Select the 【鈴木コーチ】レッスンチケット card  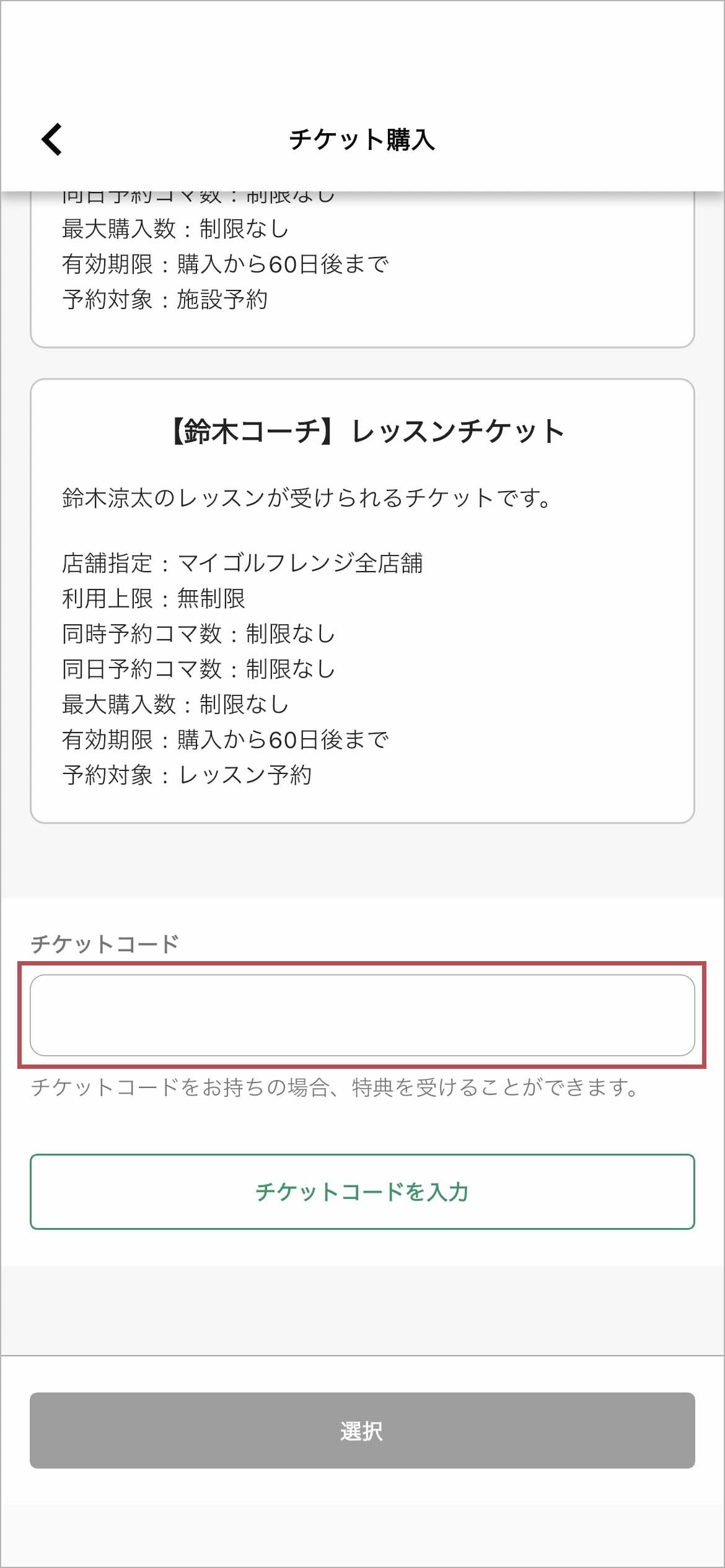coord(362,601)
